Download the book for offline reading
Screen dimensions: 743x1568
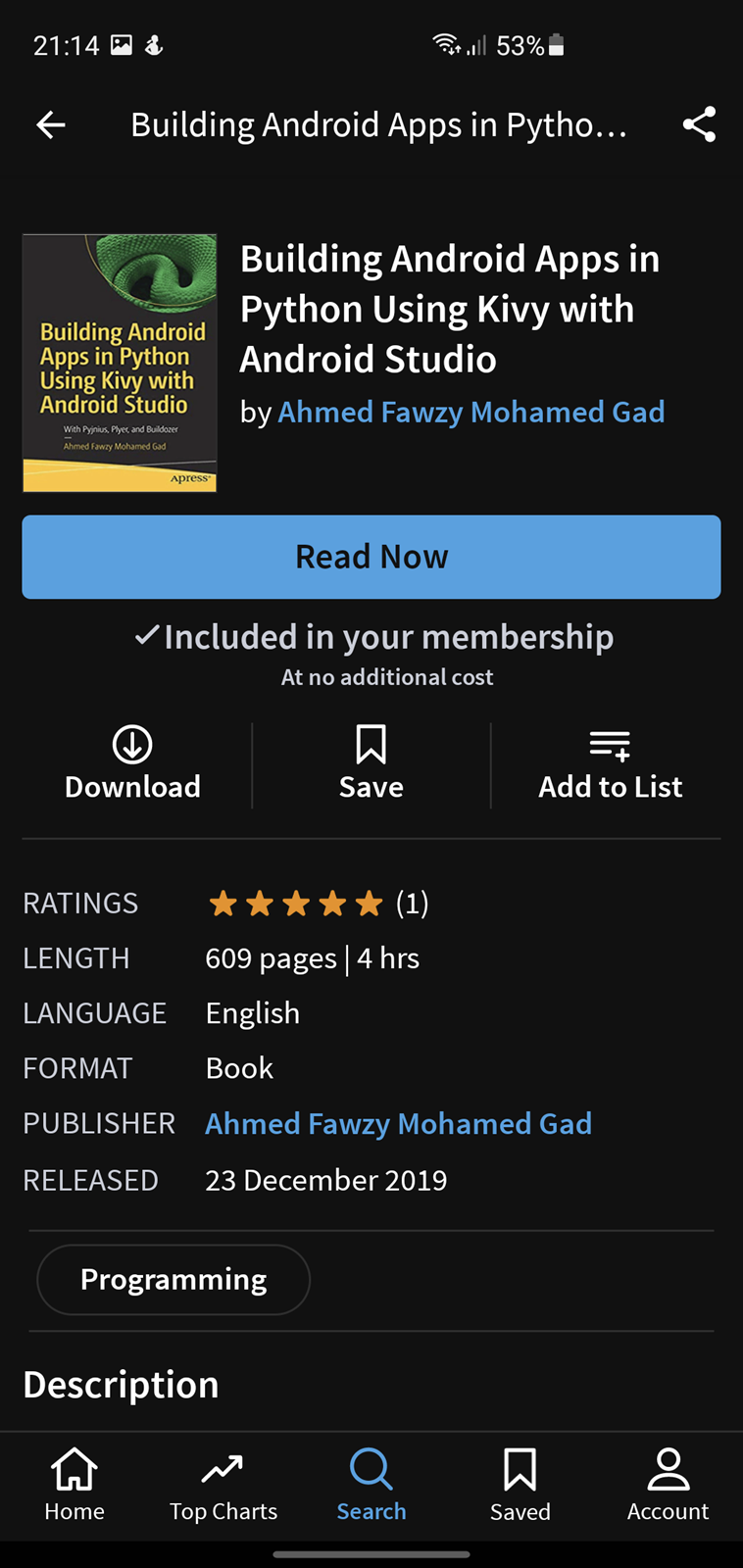pos(132,764)
